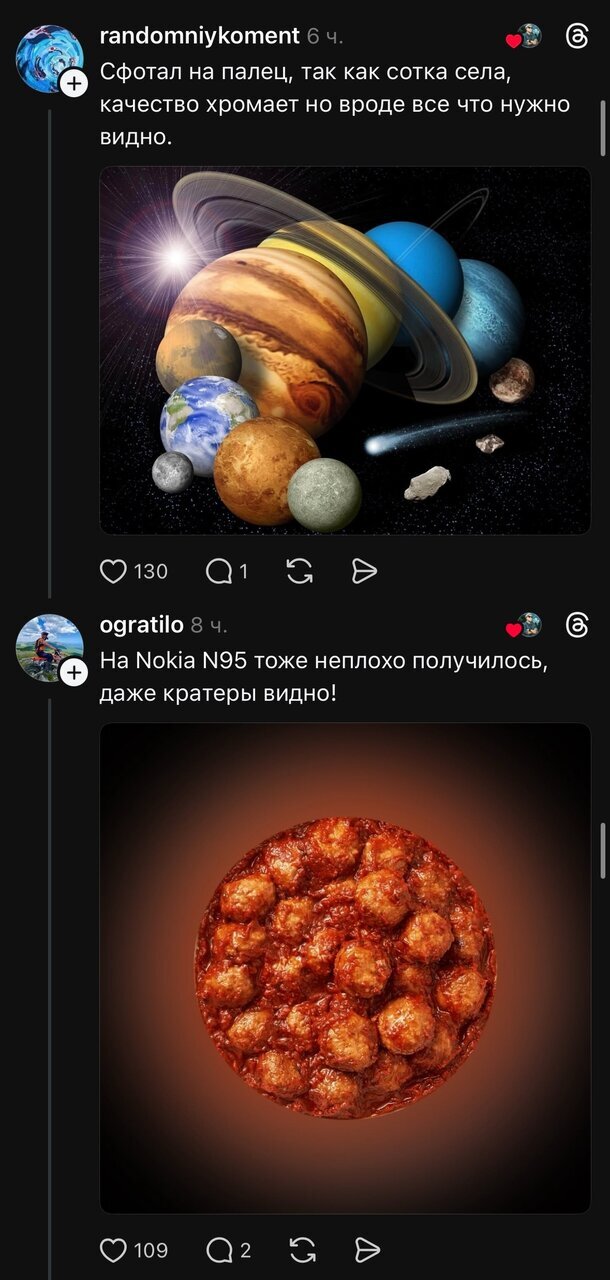610x1280 pixels.
Task: Share randomniykoment's post via send icon
Action: (365, 571)
